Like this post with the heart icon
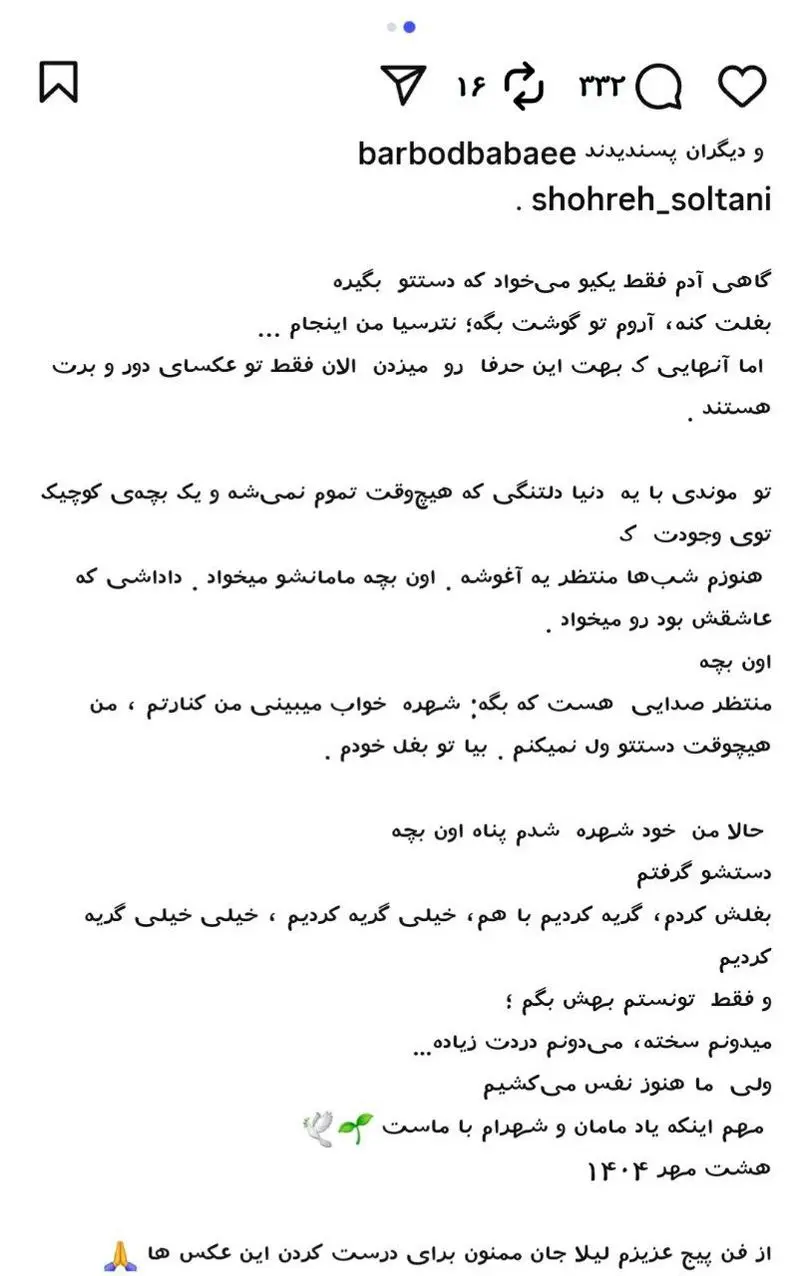 742,86
